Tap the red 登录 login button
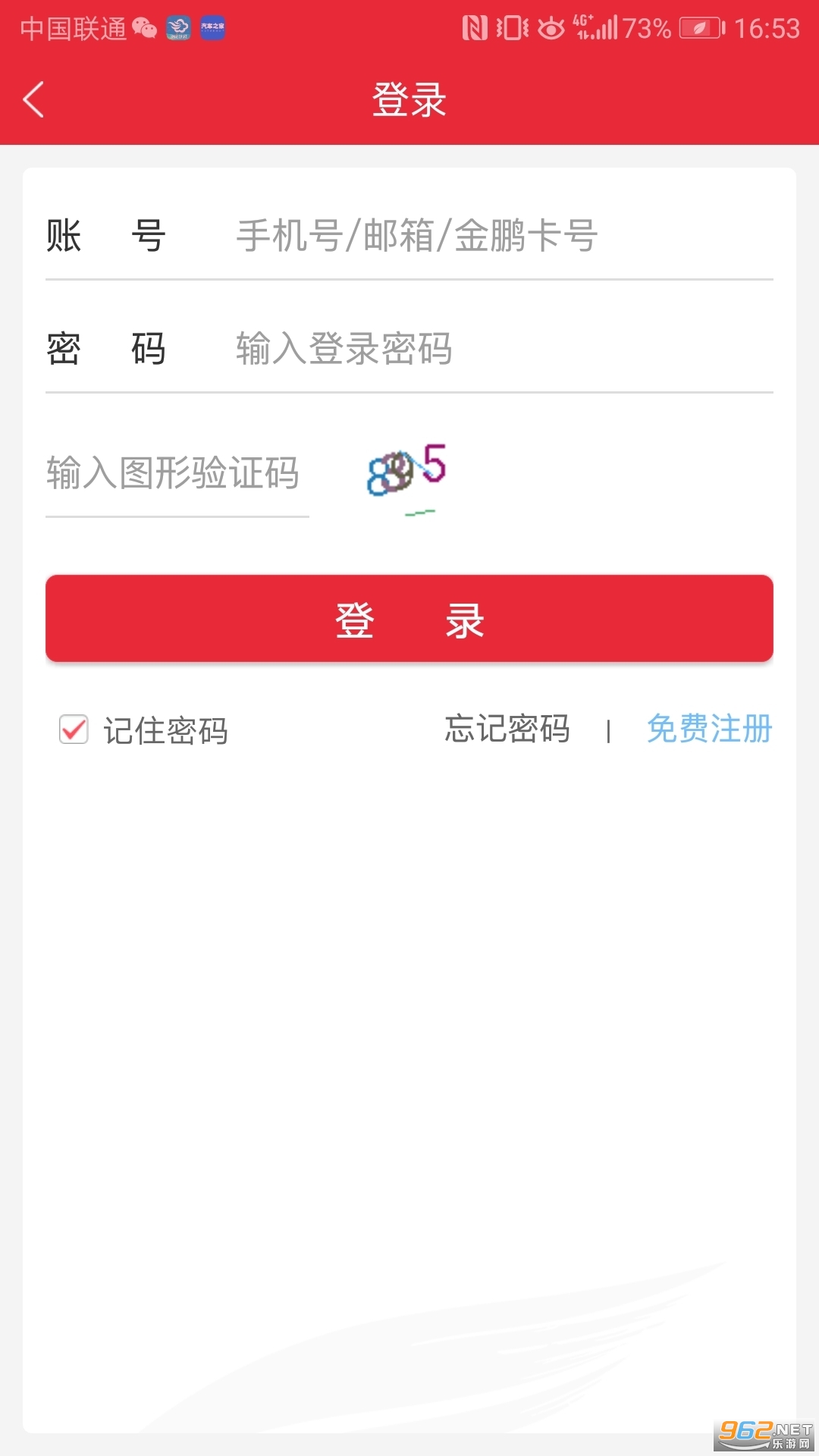The width and height of the screenshot is (819, 1456). 409,619
